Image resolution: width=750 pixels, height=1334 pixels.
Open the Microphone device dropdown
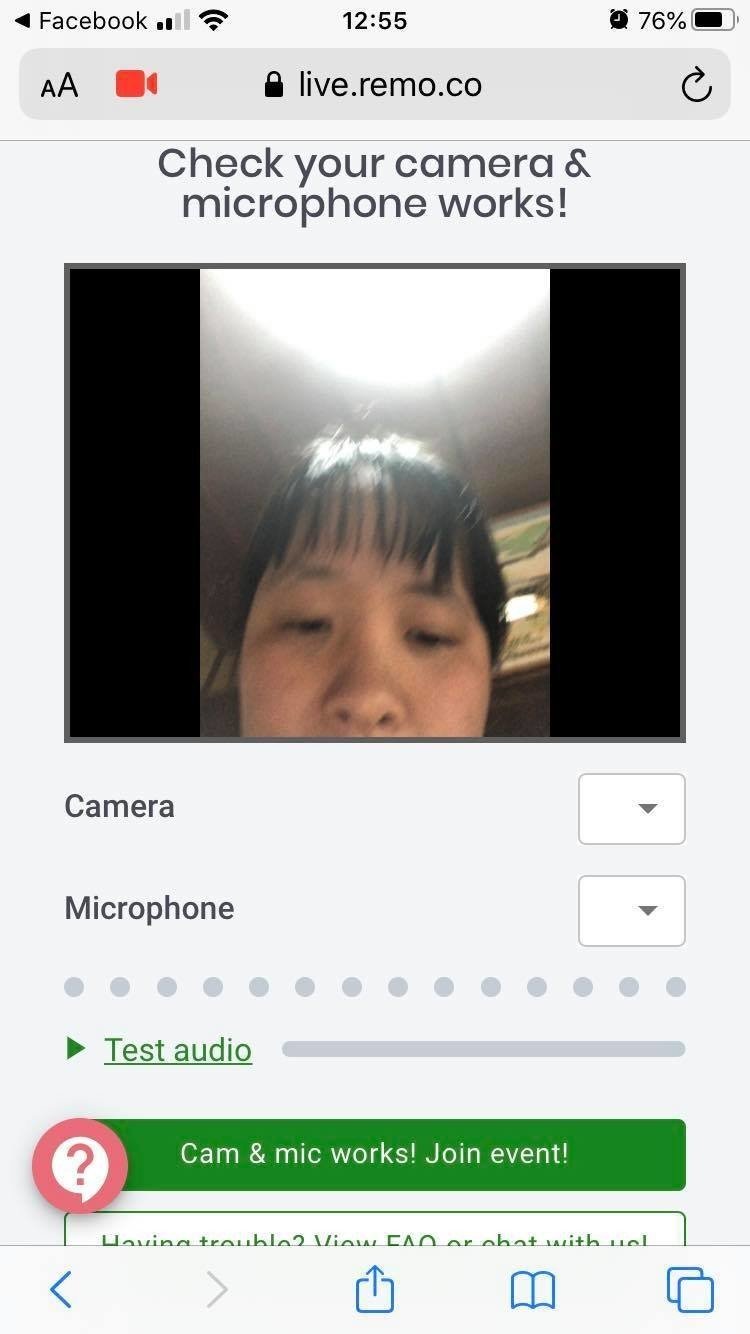631,910
